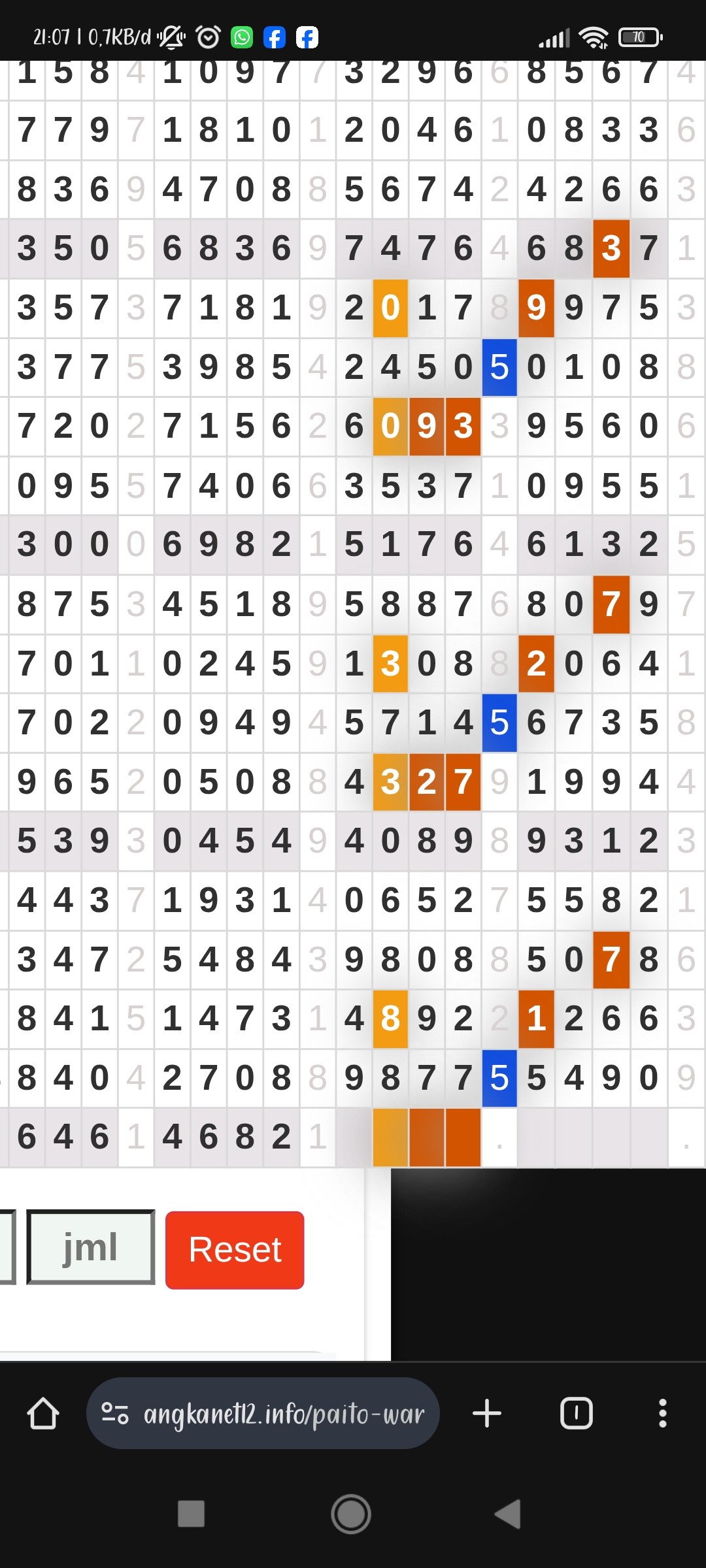Go back with the system back button
Screen dimensions: 706x1568
click(509, 1513)
